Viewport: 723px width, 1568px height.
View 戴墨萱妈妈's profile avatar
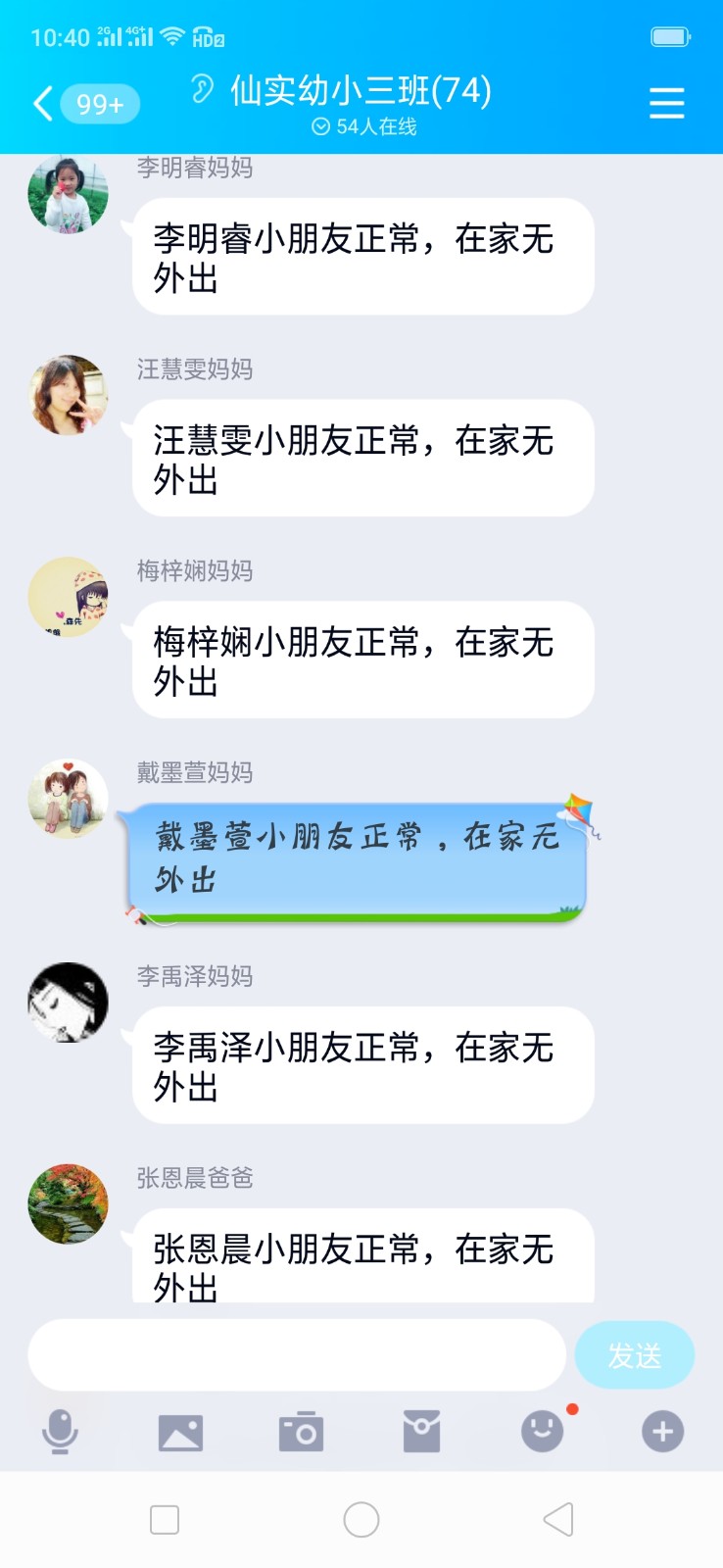[68, 799]
